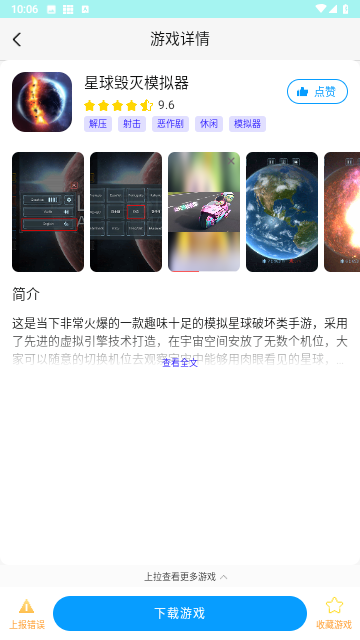The height and width of the screenshot is (640, 360).
Task: Tap 下载游戏 to download the game
Action: tap(180, 613)
